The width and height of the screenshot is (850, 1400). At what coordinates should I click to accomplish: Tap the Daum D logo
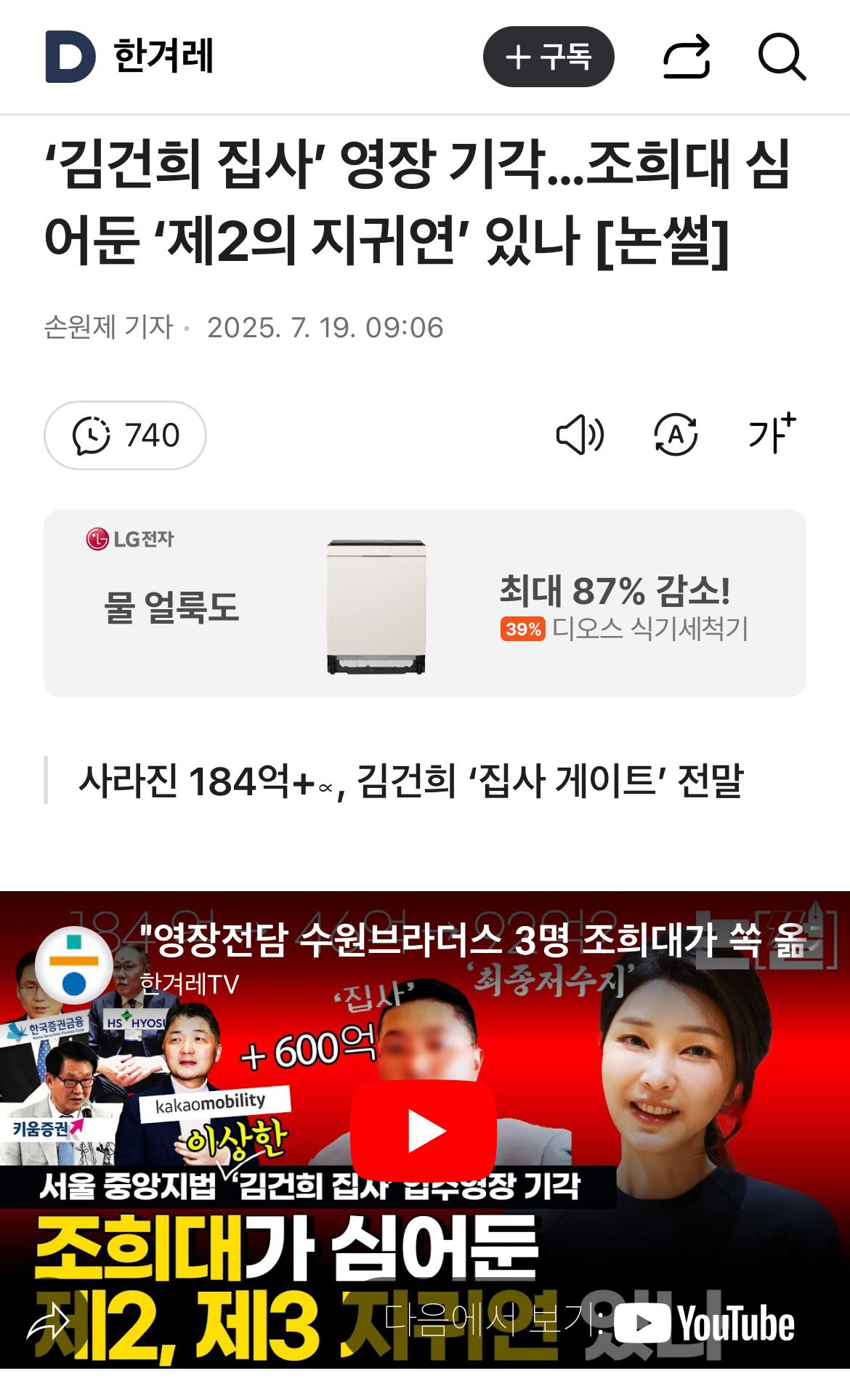pyautogui.click(x=70, y=57)
